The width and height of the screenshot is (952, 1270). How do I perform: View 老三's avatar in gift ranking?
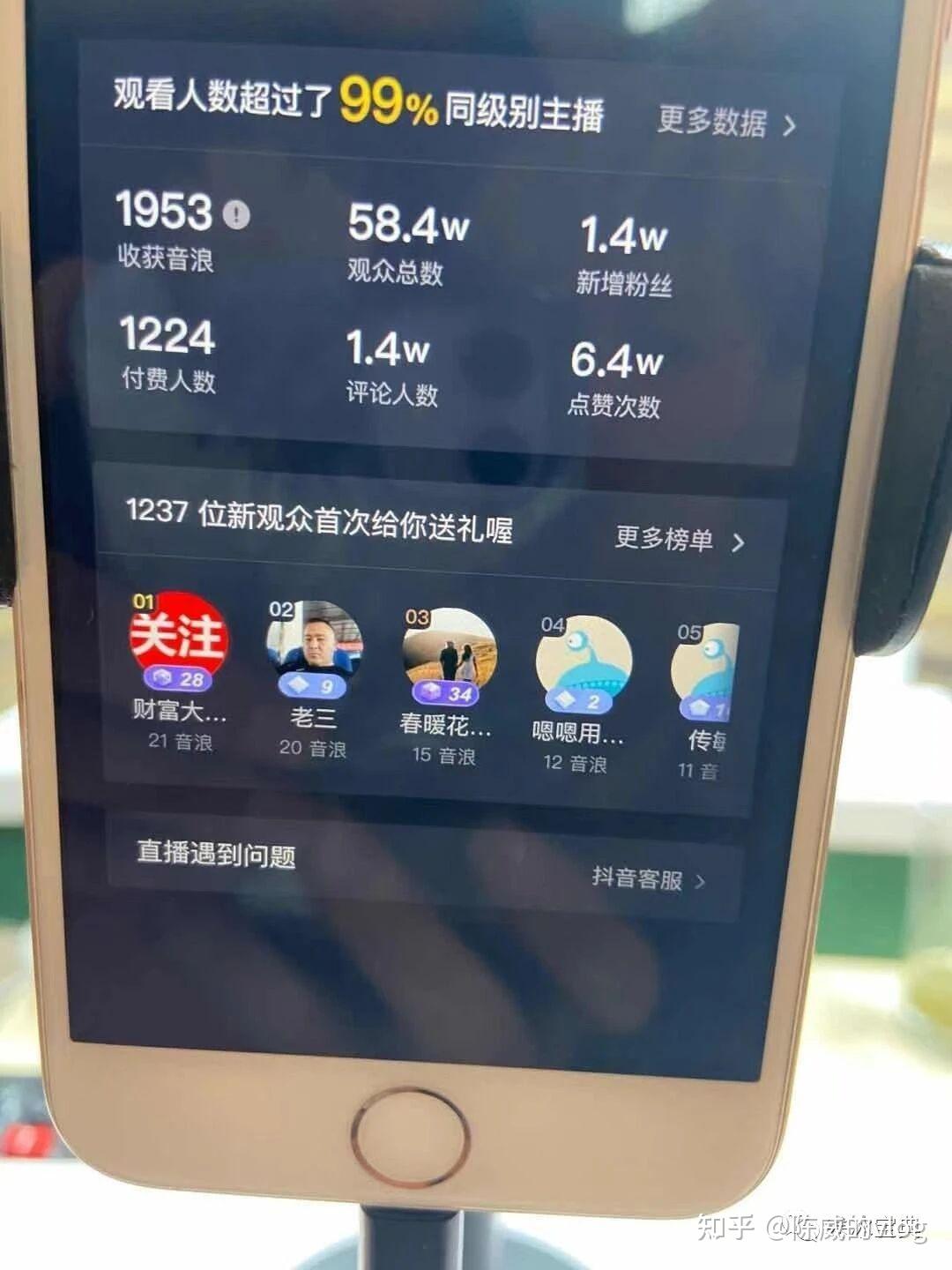tap(315, 647)
